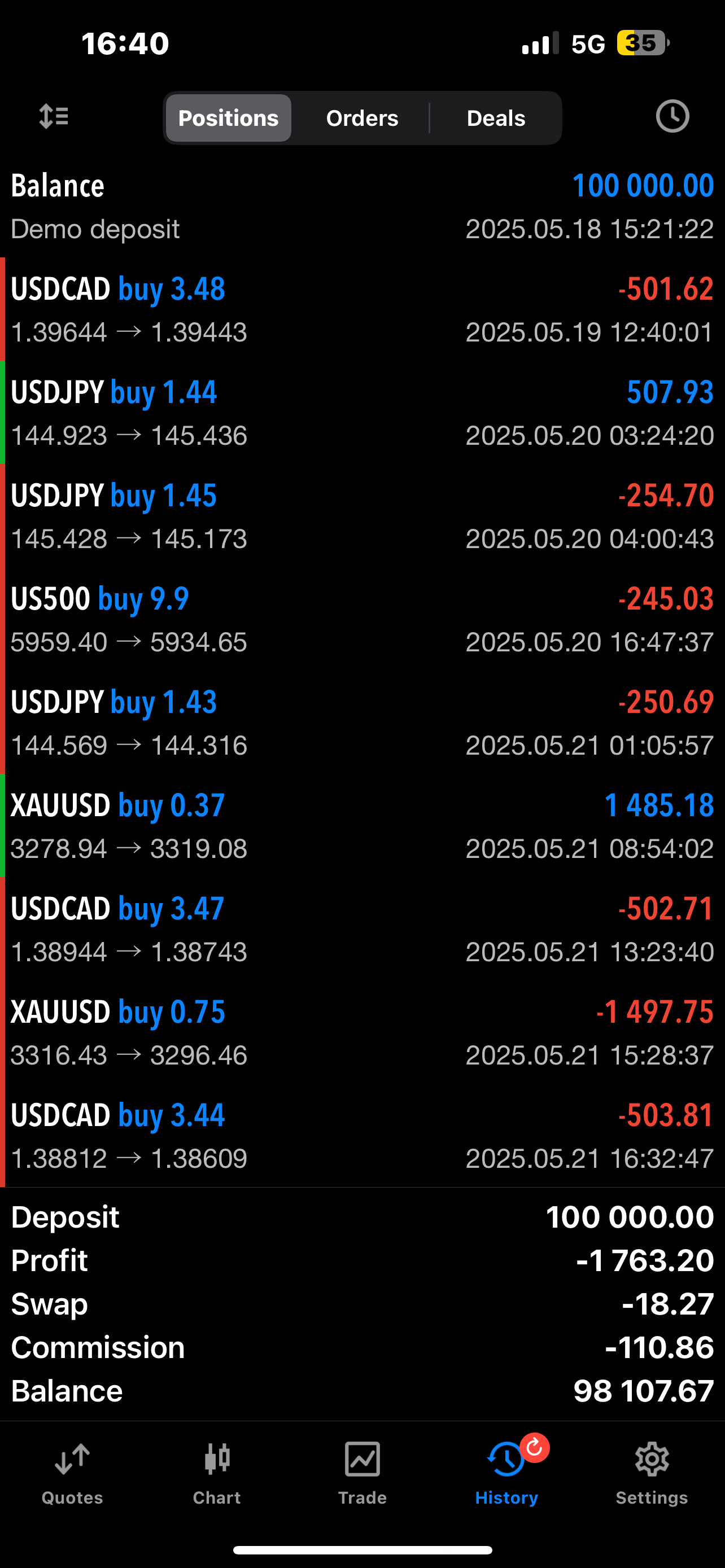Switch to the Deals segment
The width and height of the screenshot is (725, 1568).
click(496, 118)
